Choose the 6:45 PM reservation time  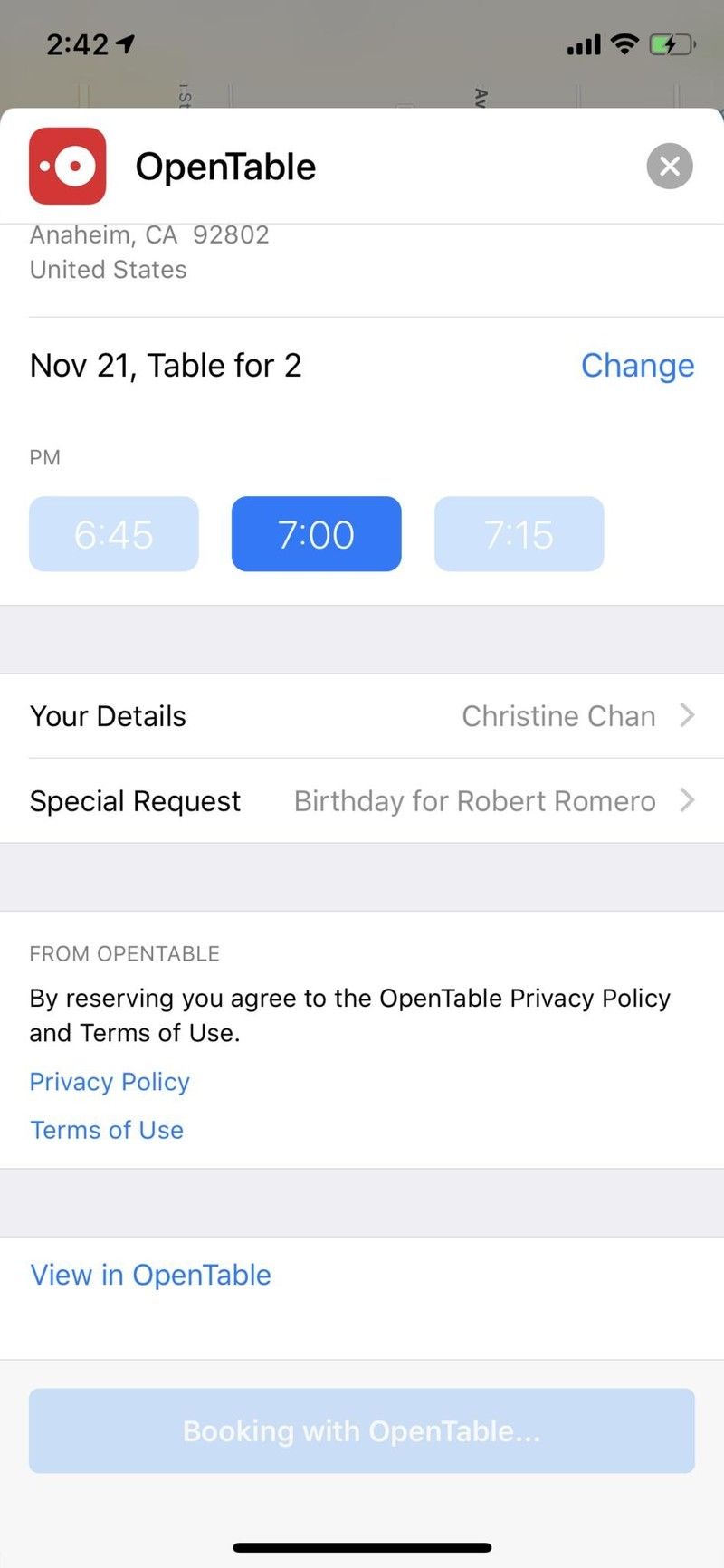112,534
